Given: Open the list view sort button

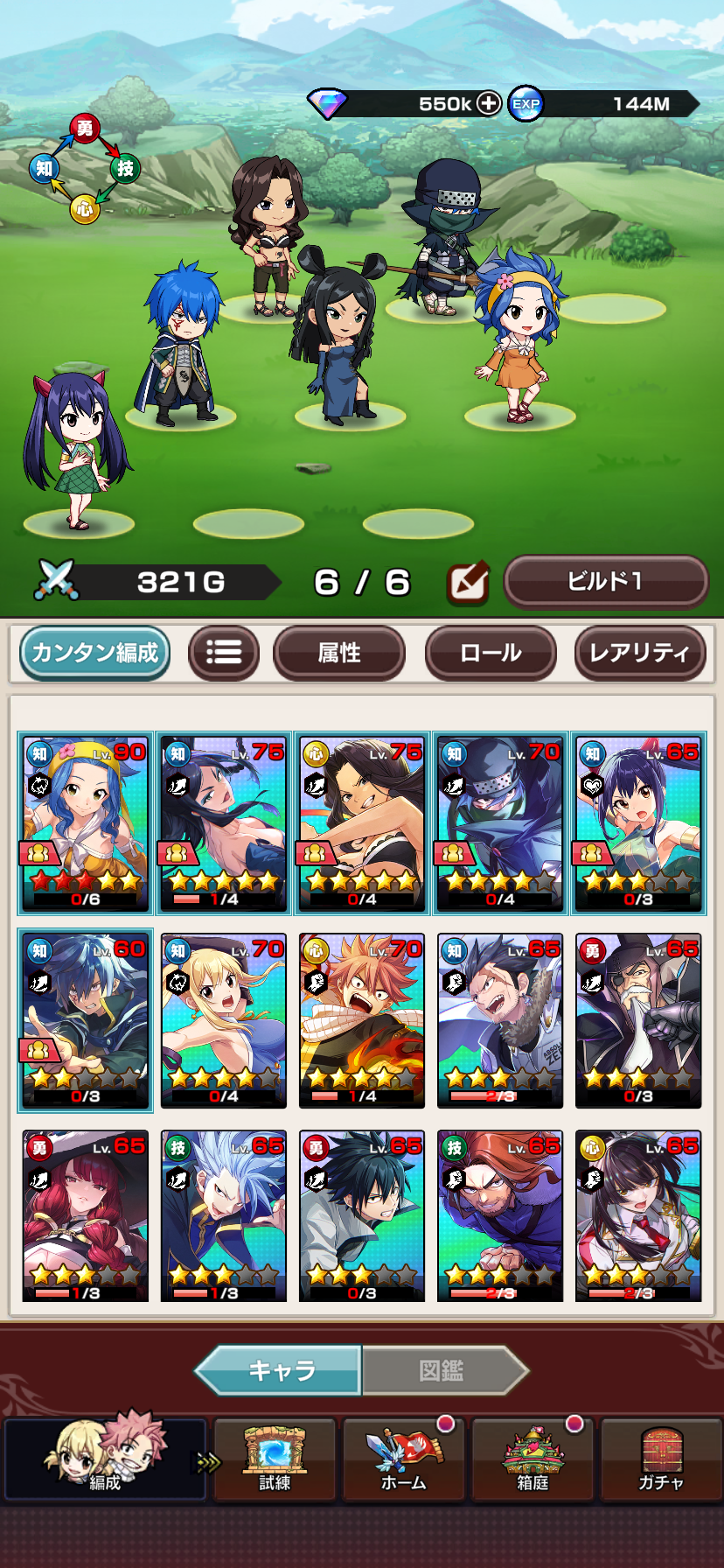Looking at the screenshot, I should coord(224,653).
